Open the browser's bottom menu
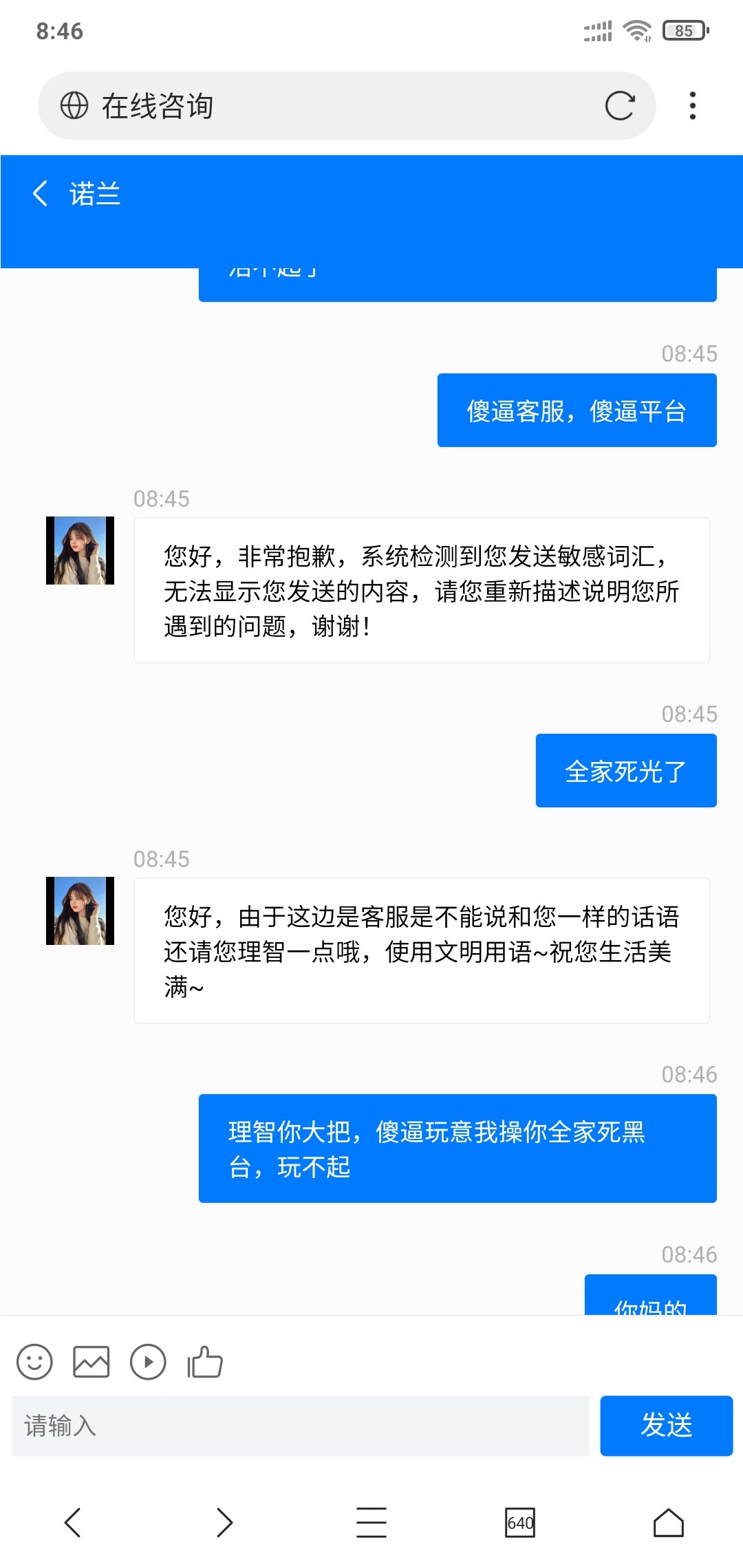This screenshot has height=1568, width=743. point(371,1523)
